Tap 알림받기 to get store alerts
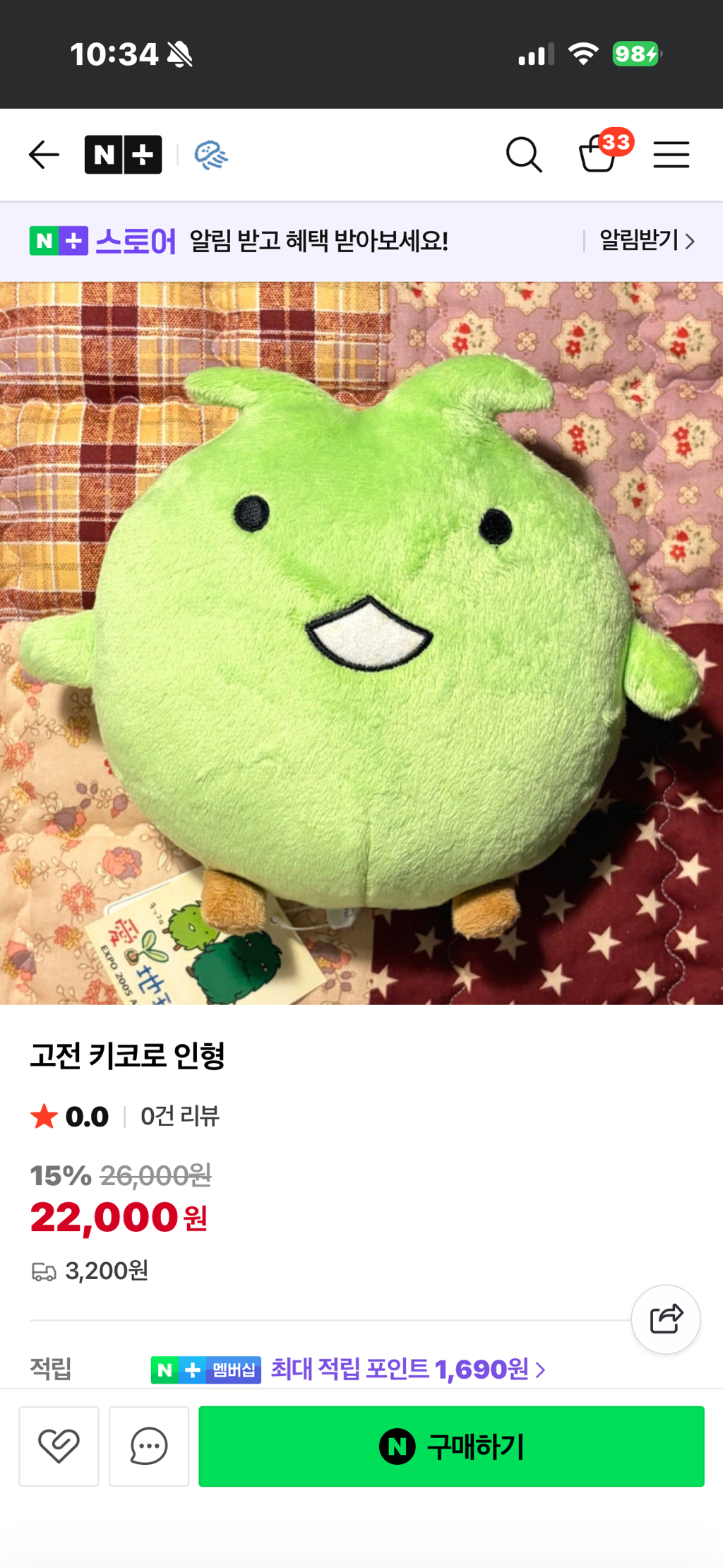 click(647, 241)
